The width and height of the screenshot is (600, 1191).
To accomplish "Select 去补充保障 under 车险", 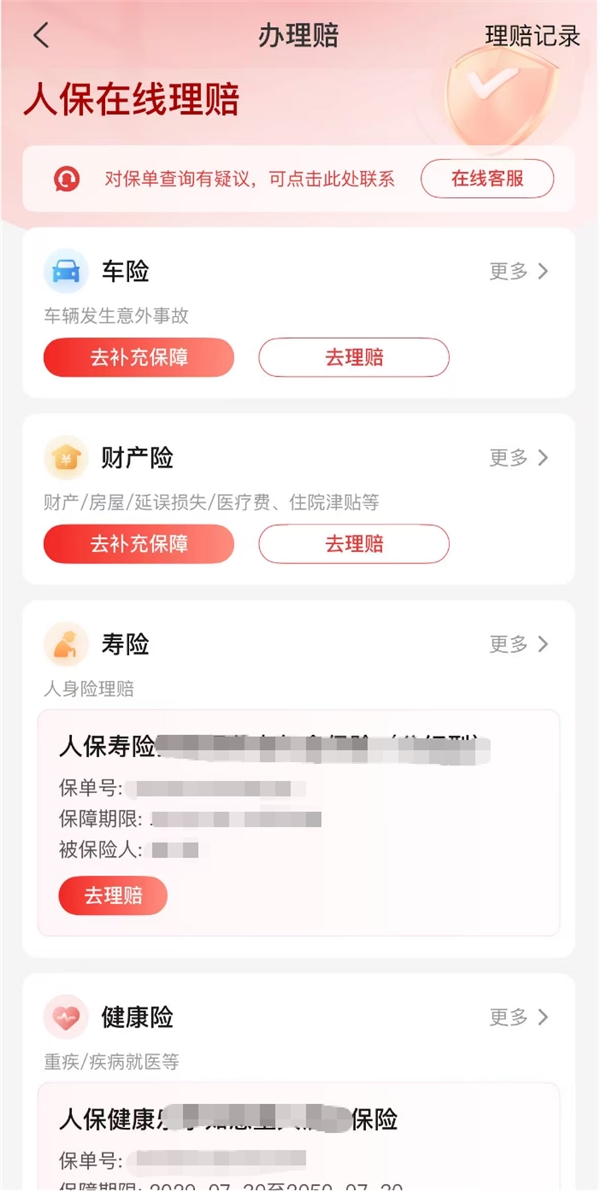I will point(139,357).
